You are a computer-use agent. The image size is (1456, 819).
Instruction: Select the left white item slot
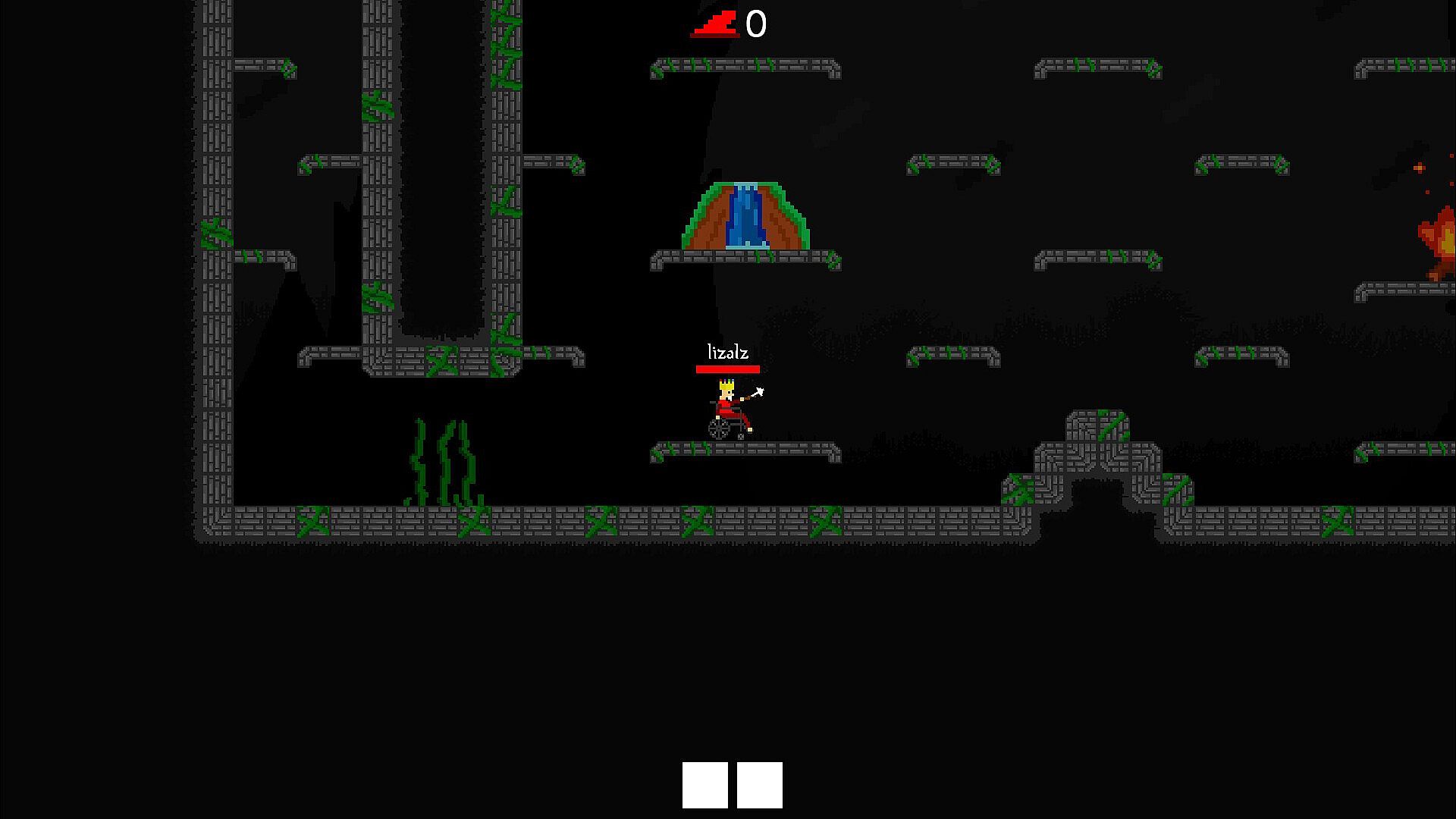click(x=704, y=785)
